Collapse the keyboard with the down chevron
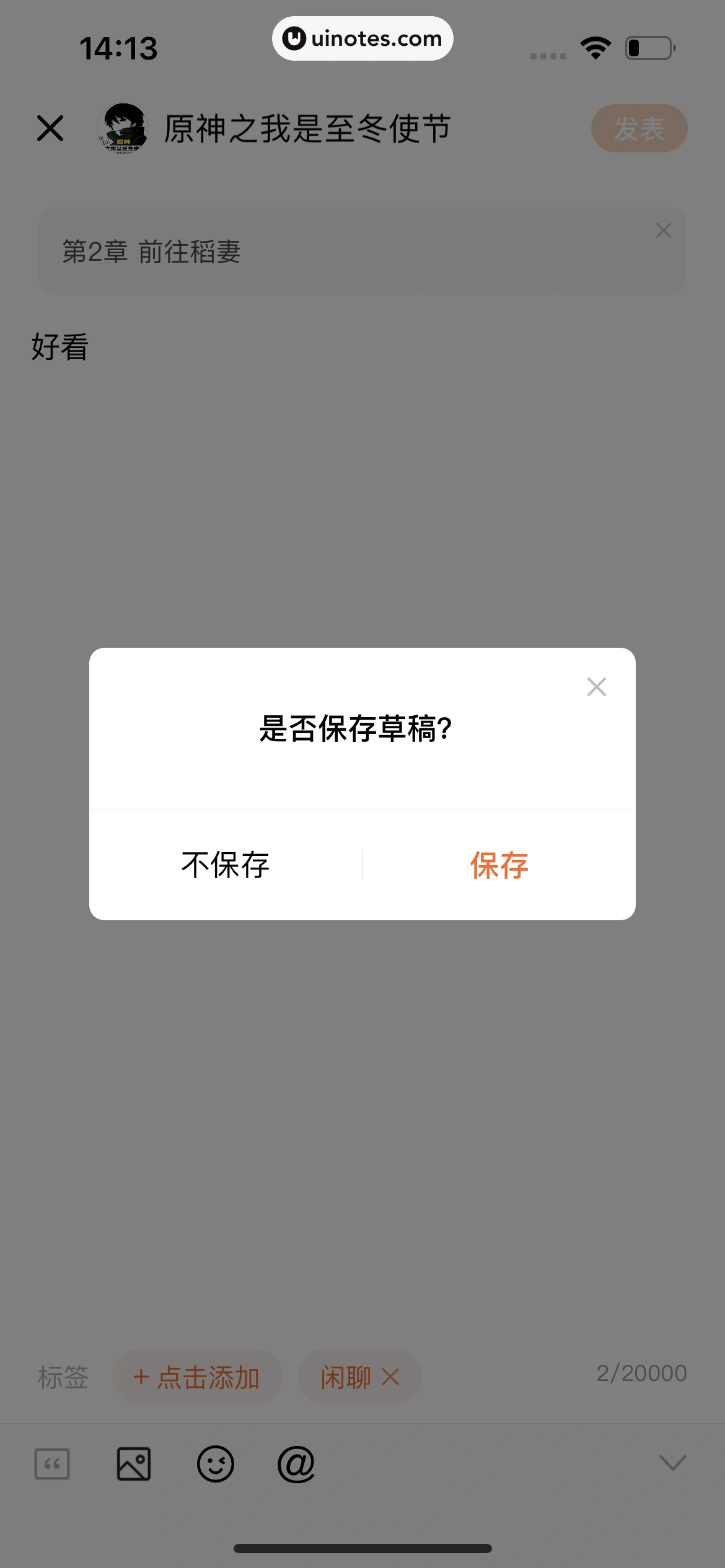 click(x=672, y=1463)
